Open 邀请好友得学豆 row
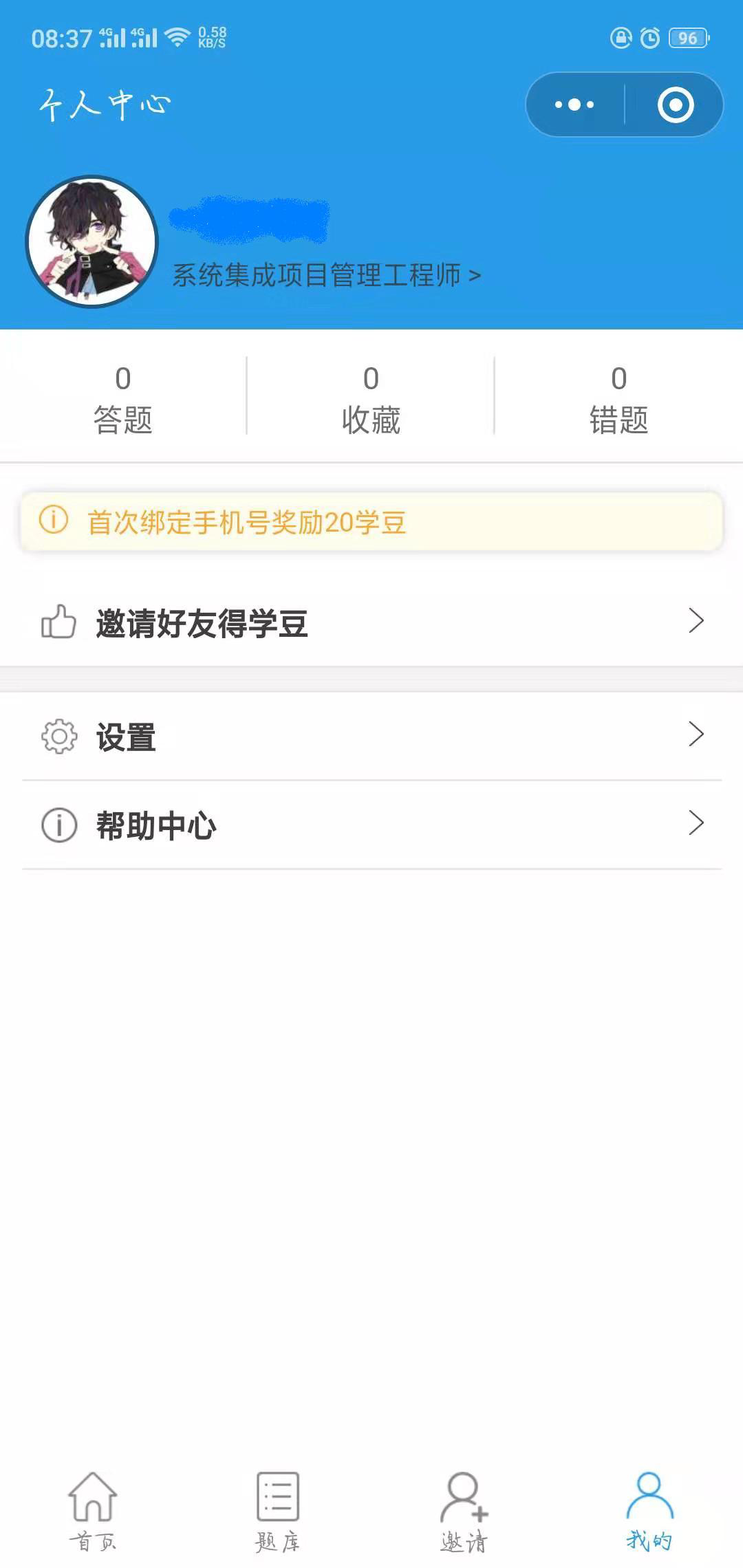 (x=371, y=622)
